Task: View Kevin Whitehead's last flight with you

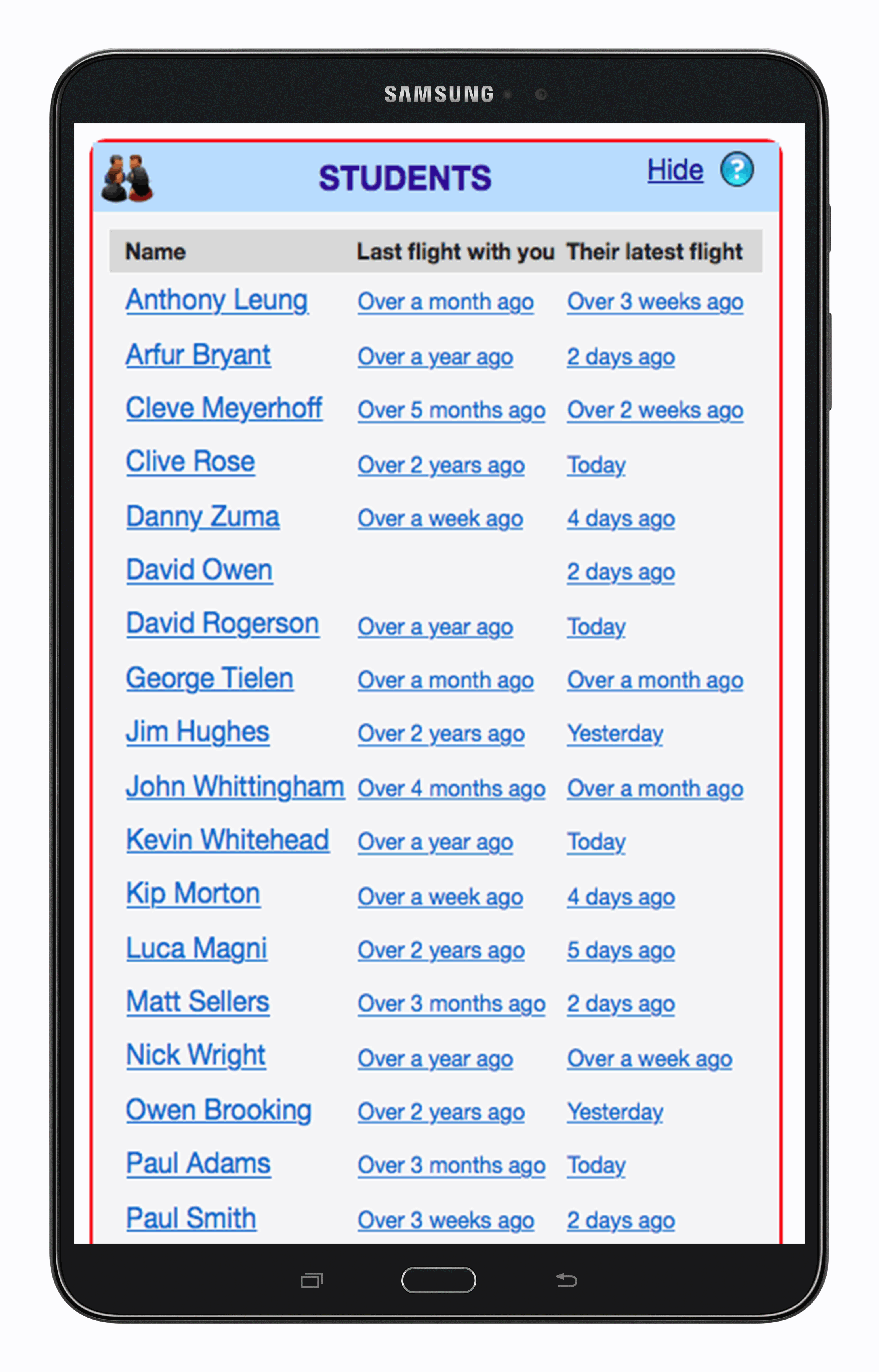Action: pos(435,842)
